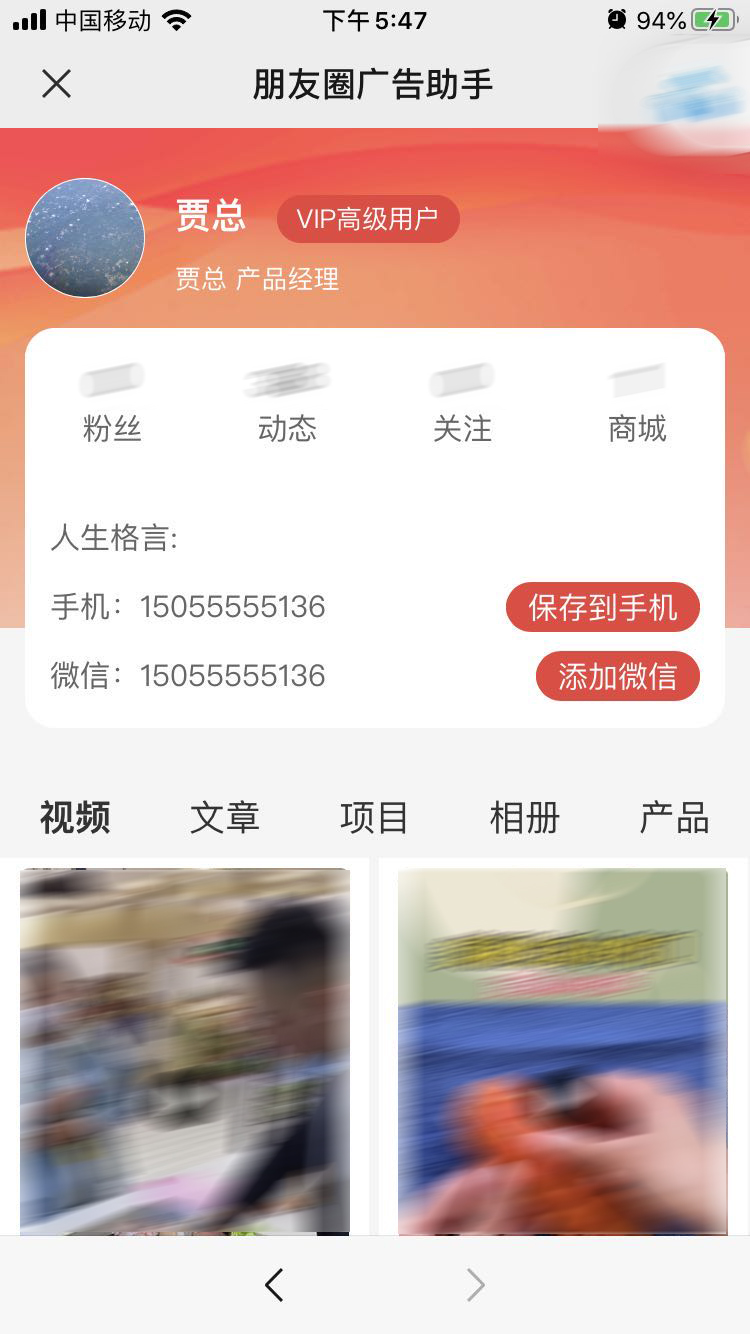Open the video with the blue poster and hand

coord(562,1050)
